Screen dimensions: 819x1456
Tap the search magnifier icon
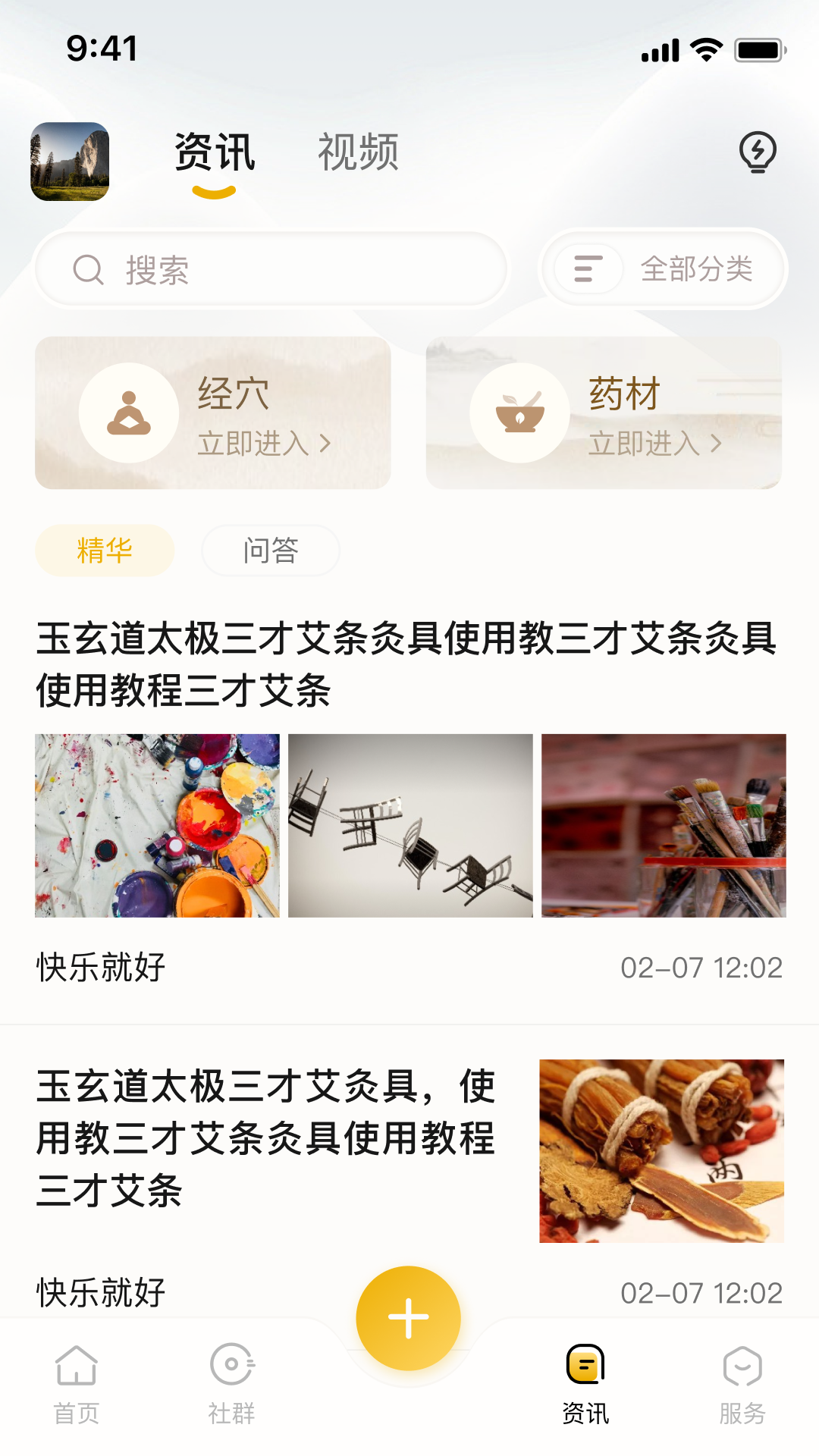coord(89,269)
